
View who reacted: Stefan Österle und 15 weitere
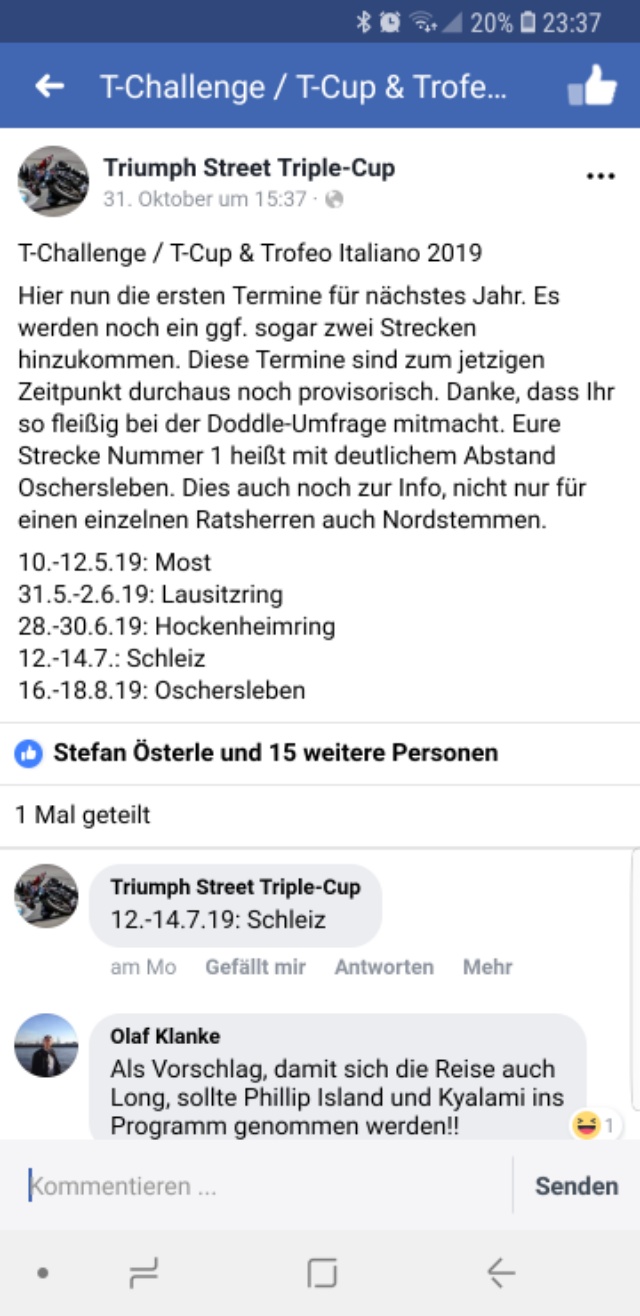pos(275,753)
